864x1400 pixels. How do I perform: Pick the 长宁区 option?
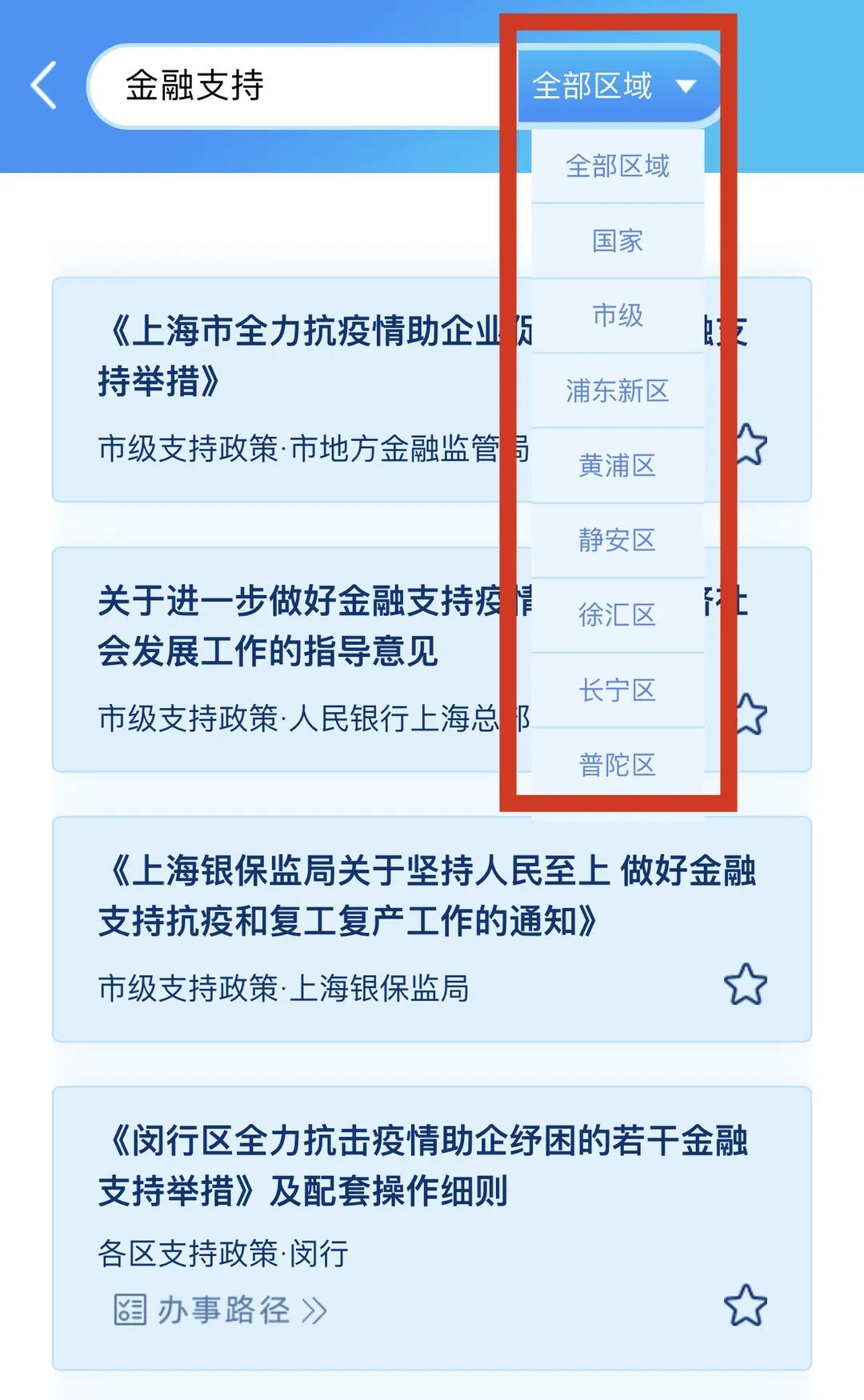pos(617,690)
